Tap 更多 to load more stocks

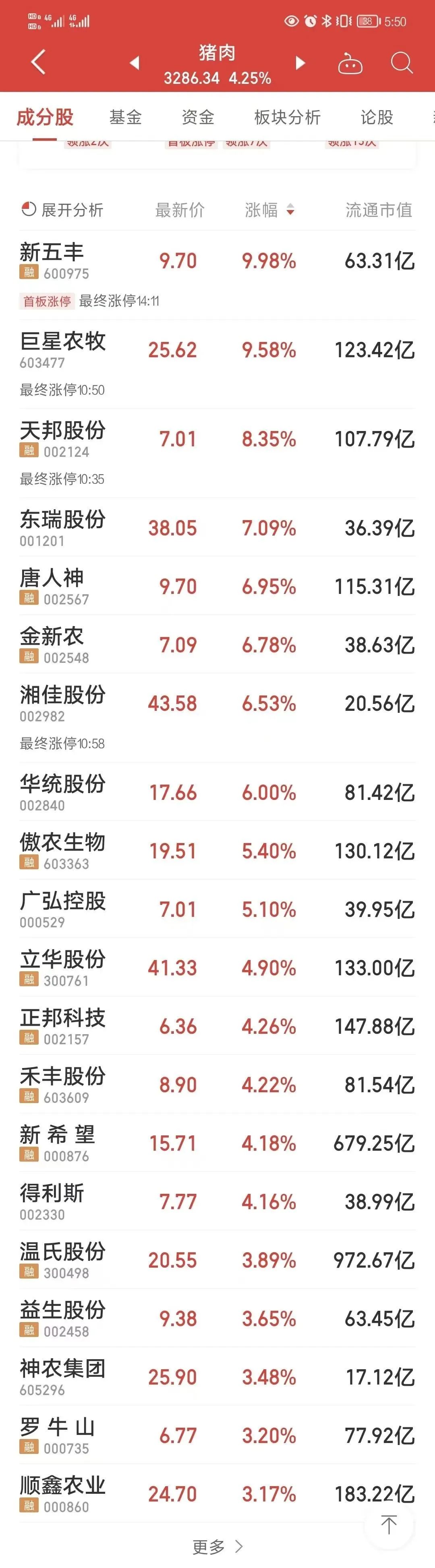[x=217, y=1546]
